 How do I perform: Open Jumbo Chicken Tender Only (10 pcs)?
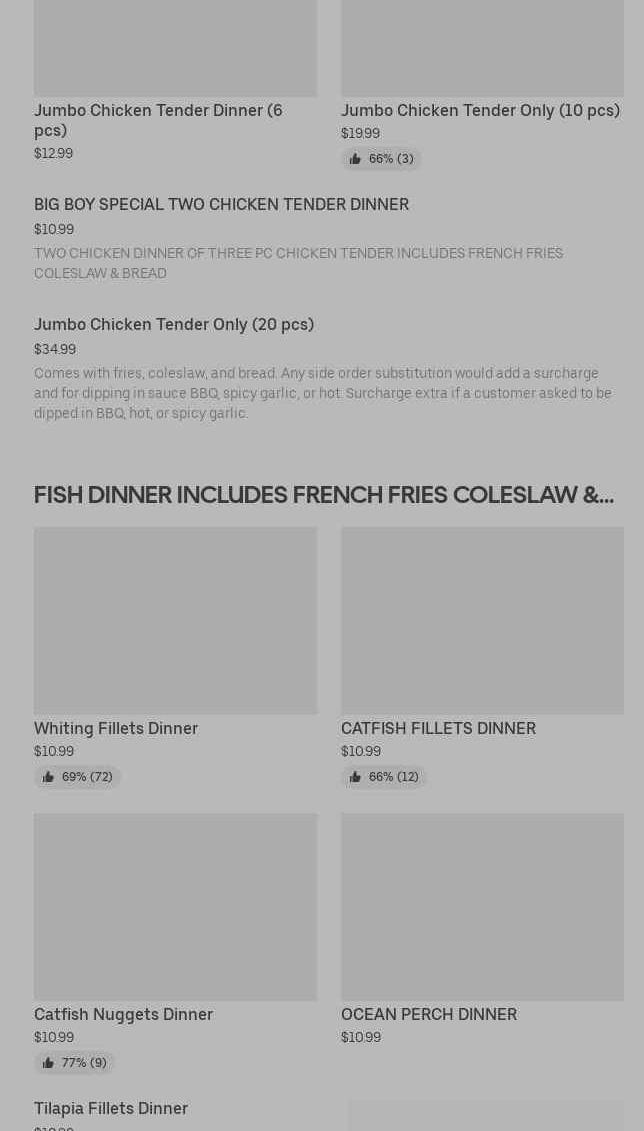pyautogui.click(x=480, y=110)
